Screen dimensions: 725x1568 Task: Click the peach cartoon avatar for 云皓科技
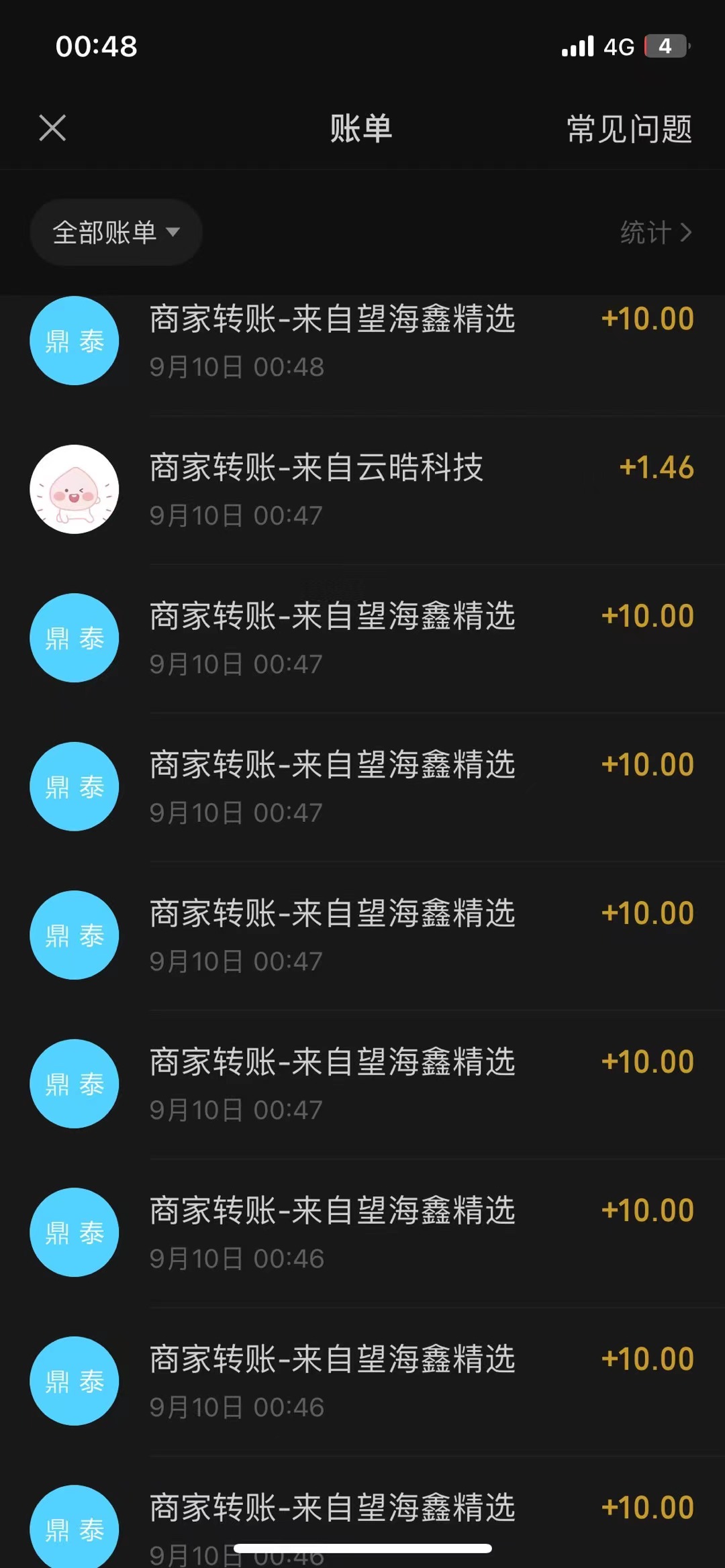coord(74,490)
